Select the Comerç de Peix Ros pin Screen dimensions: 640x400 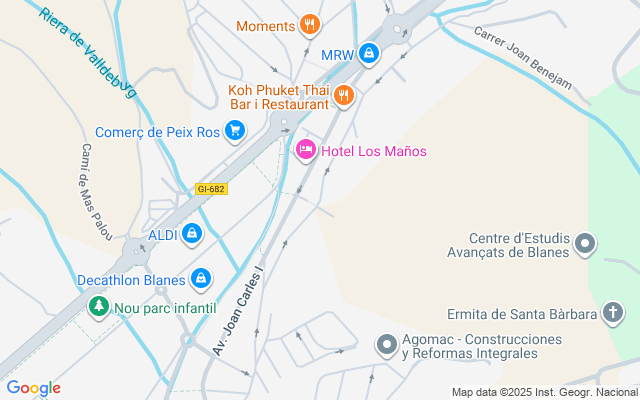coord(235,130)
